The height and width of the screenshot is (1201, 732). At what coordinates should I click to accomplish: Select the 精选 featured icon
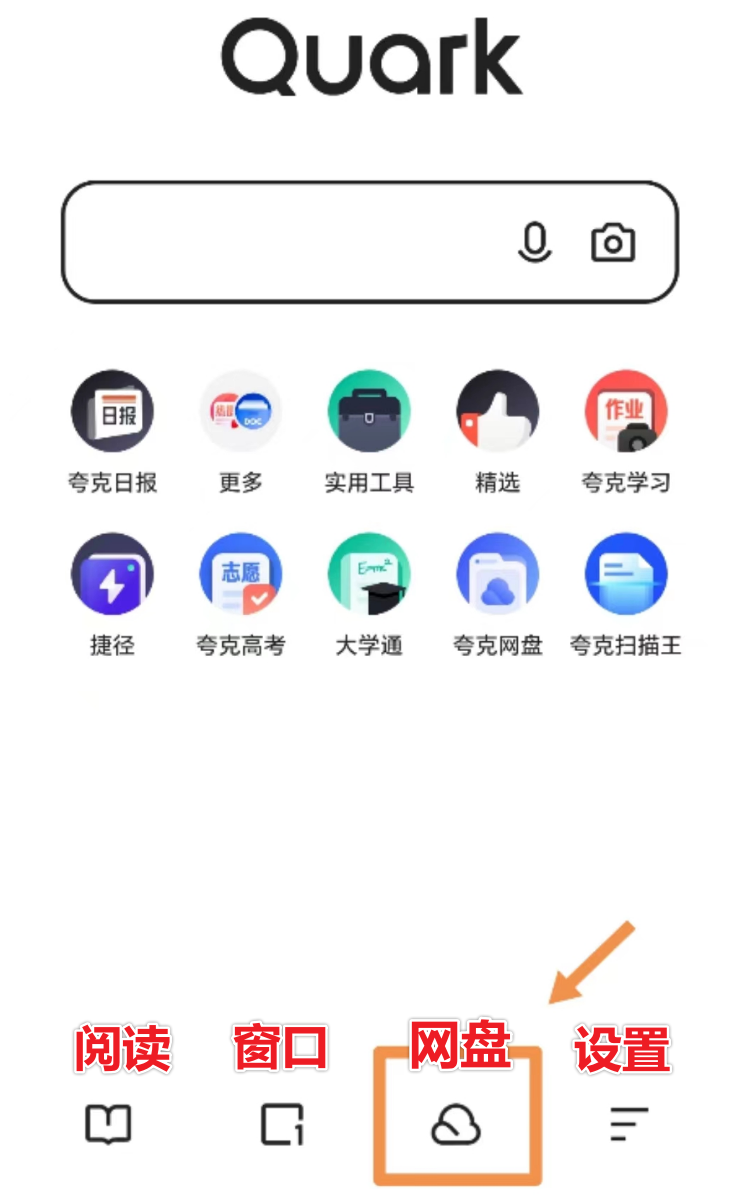(497, 410)
